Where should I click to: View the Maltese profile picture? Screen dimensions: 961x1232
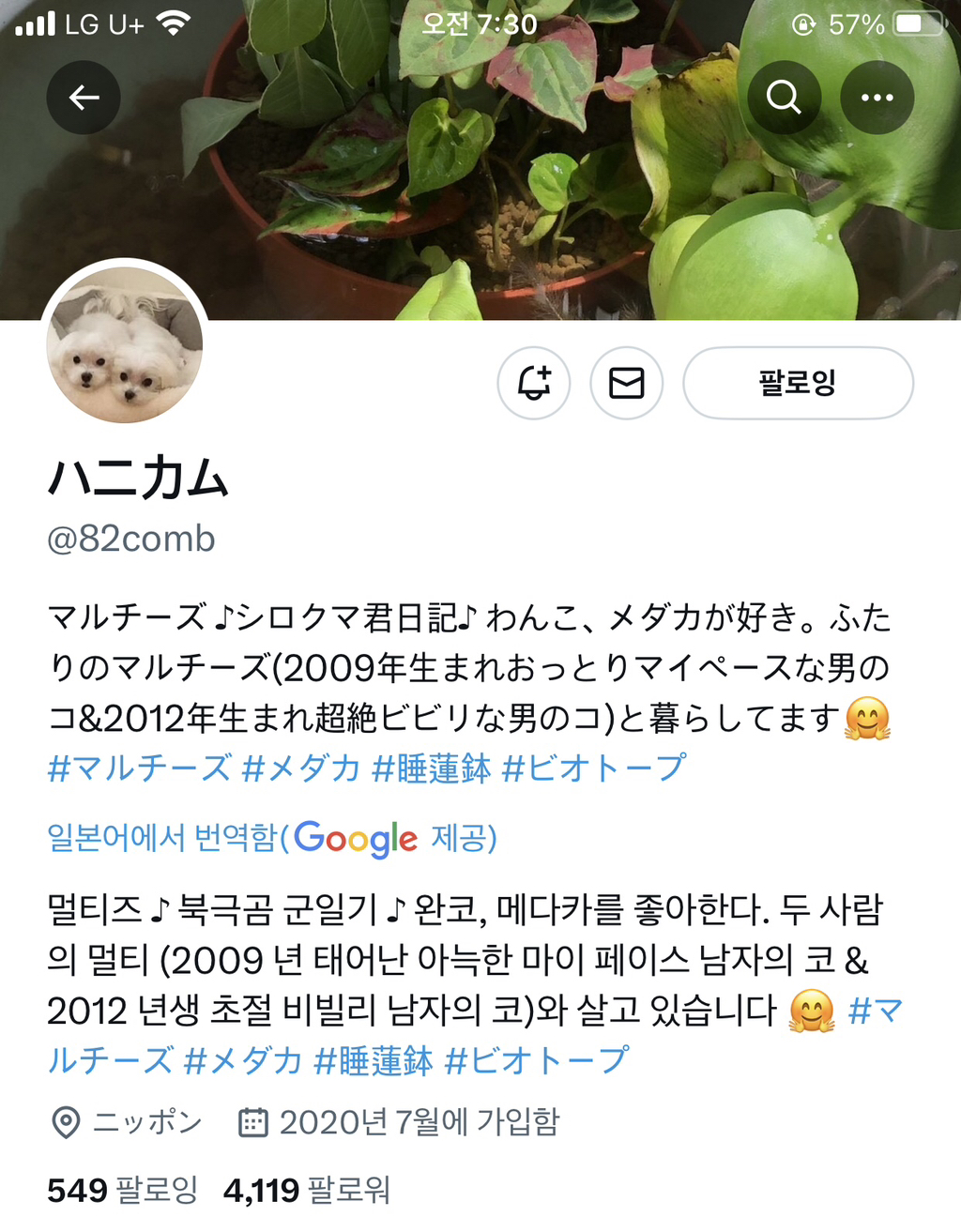[125, 343]
